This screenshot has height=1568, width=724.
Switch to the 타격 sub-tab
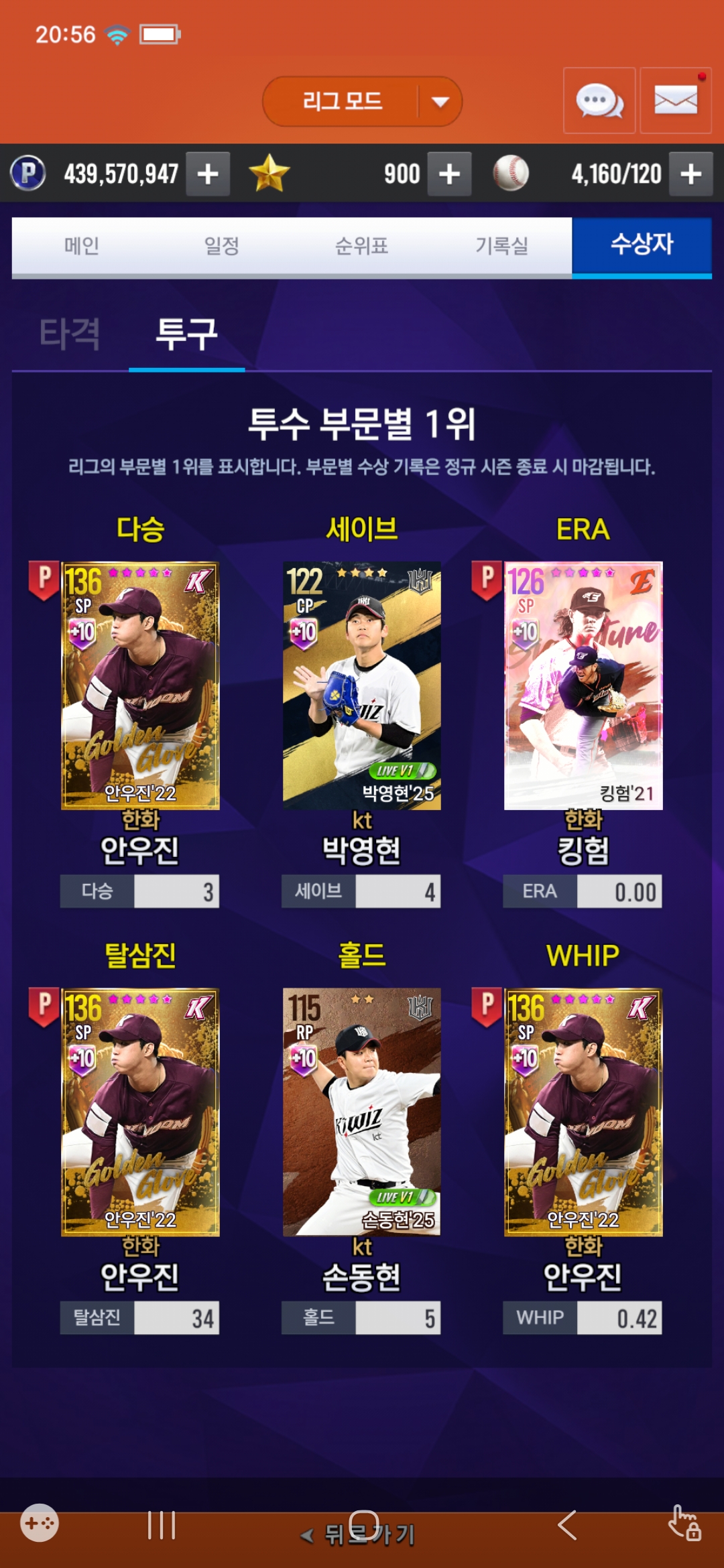pos(70,334)
